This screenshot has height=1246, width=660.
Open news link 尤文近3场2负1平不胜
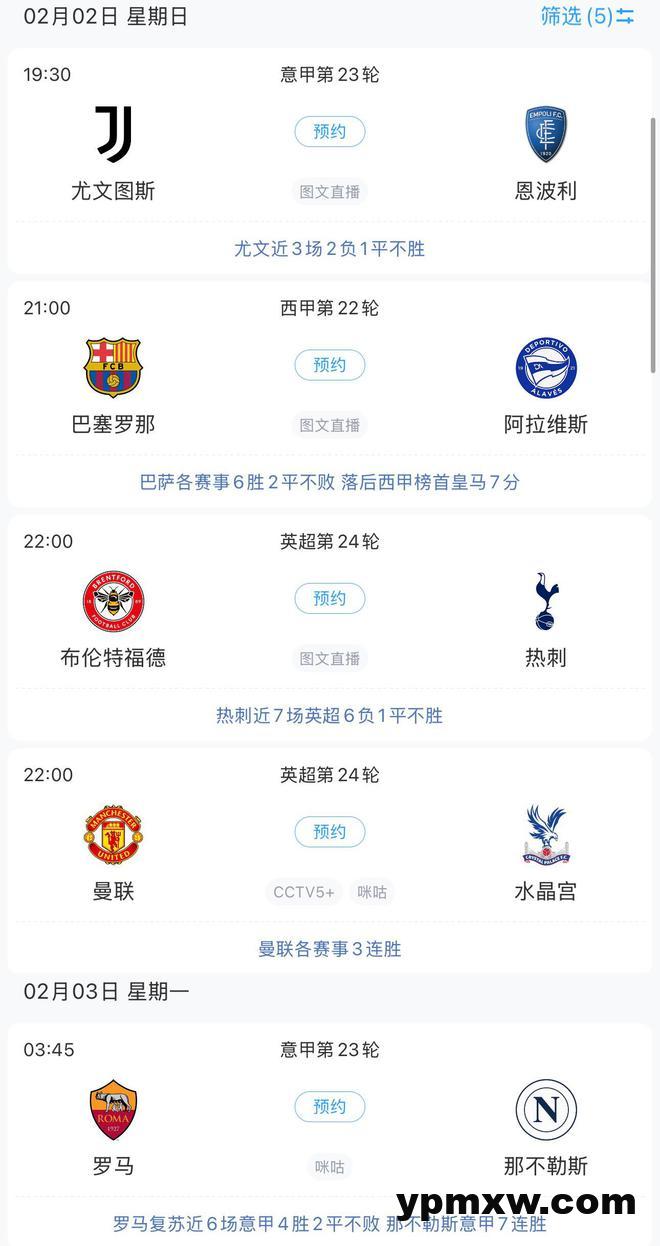point(329,249)
